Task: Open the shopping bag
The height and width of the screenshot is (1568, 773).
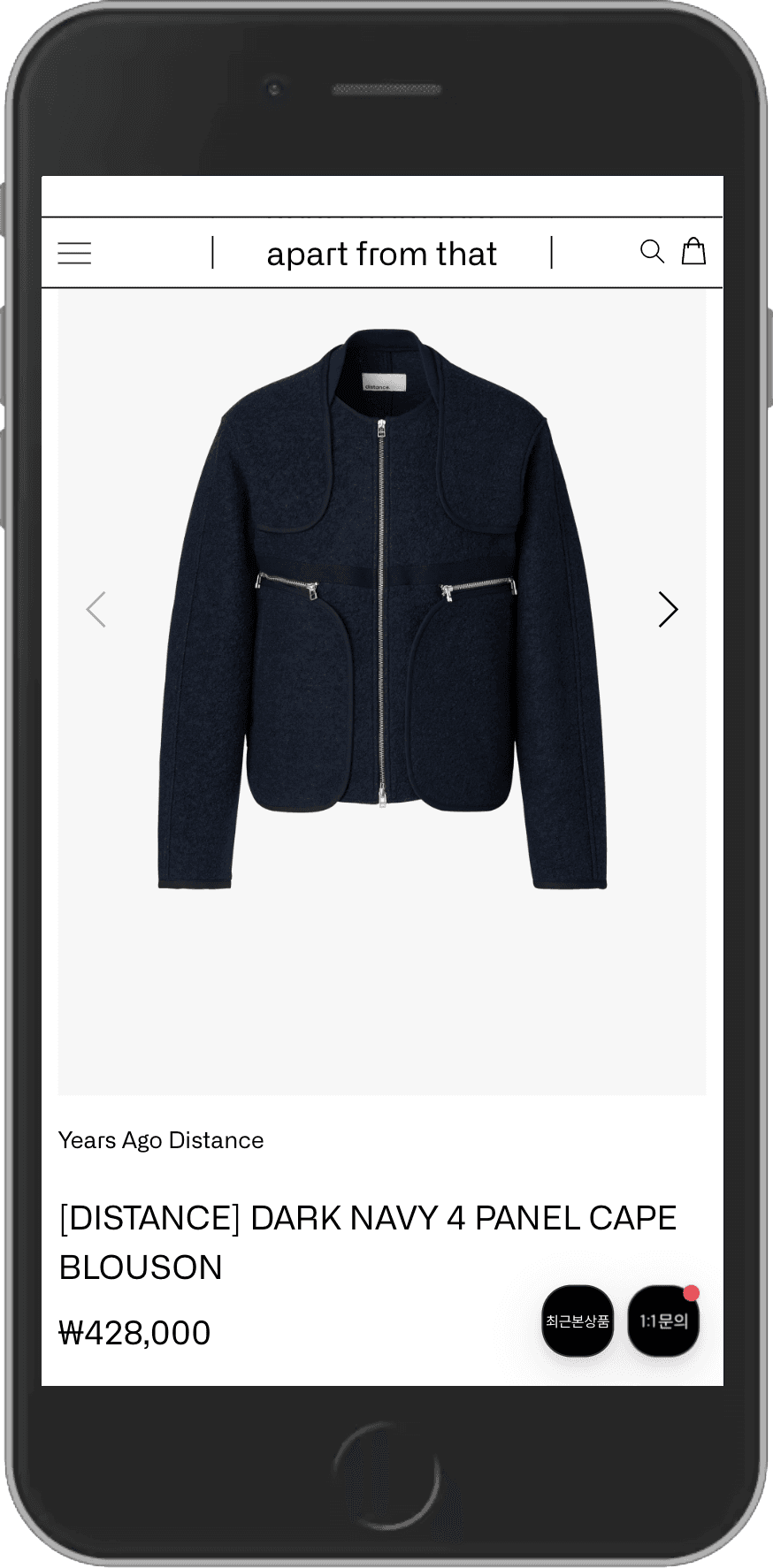Action: coord(693,251)
